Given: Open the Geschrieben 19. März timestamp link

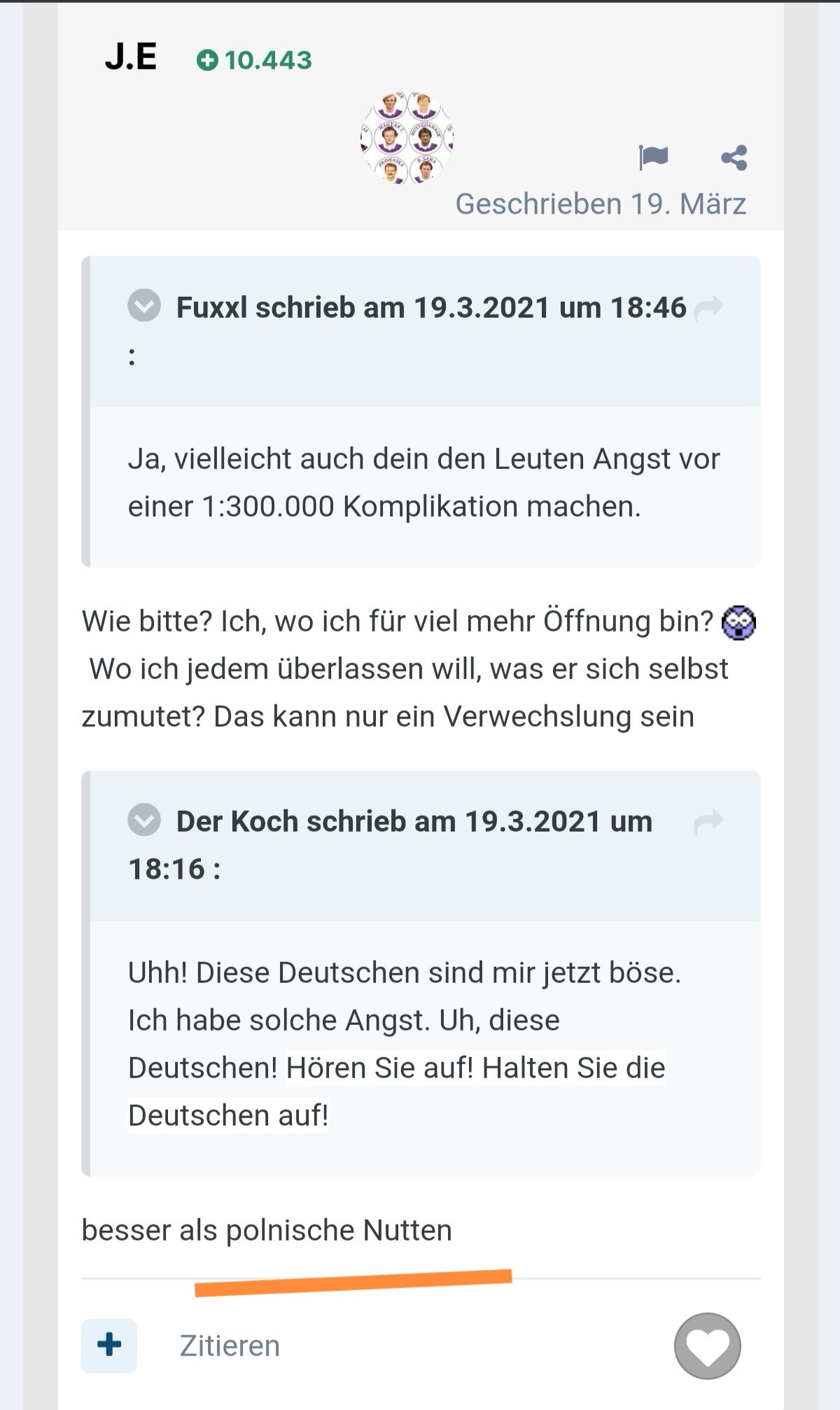Looking at the screenshot, I should click(601, 204).
